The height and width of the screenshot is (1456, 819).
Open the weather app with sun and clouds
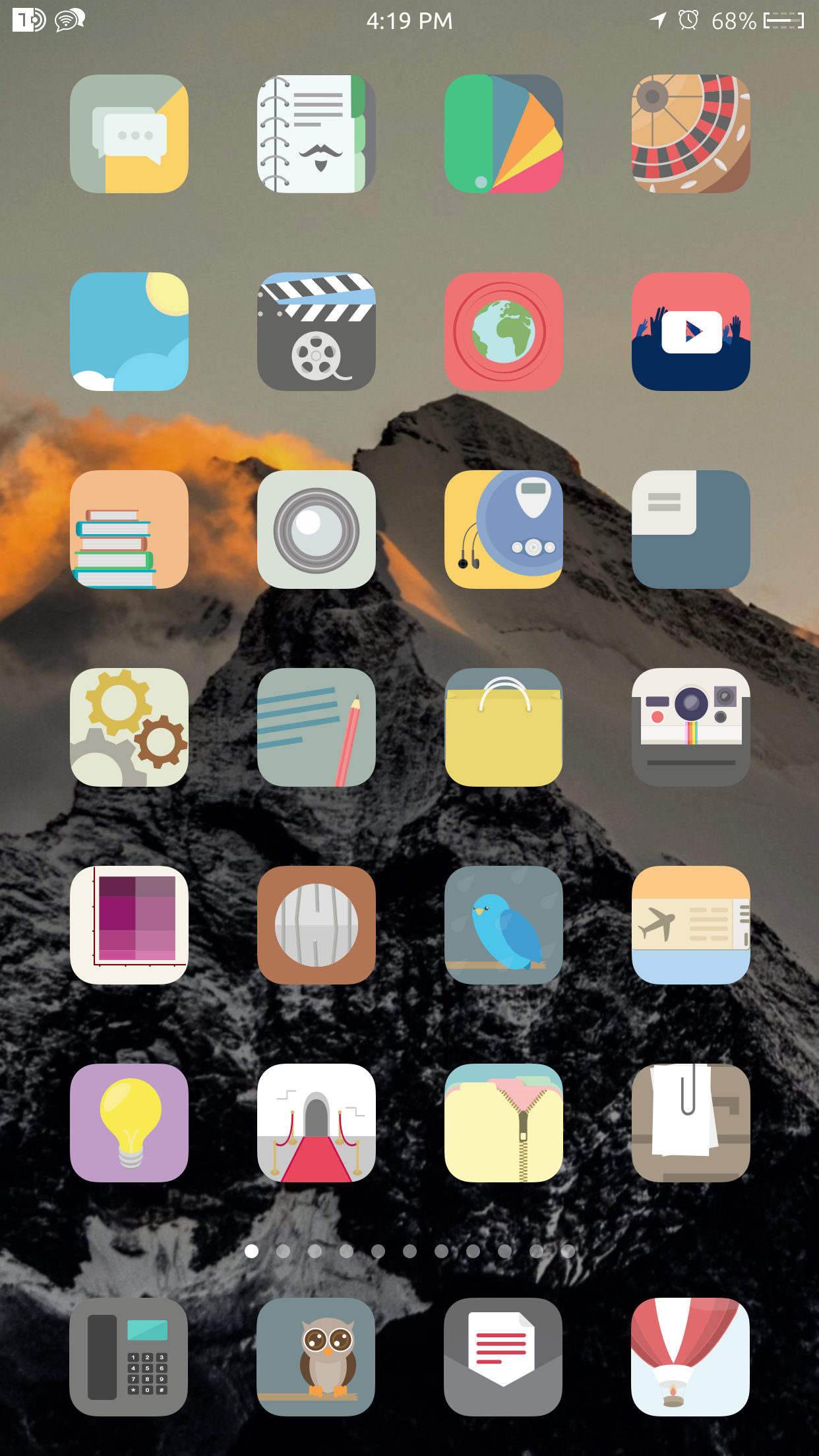[129, 332]
